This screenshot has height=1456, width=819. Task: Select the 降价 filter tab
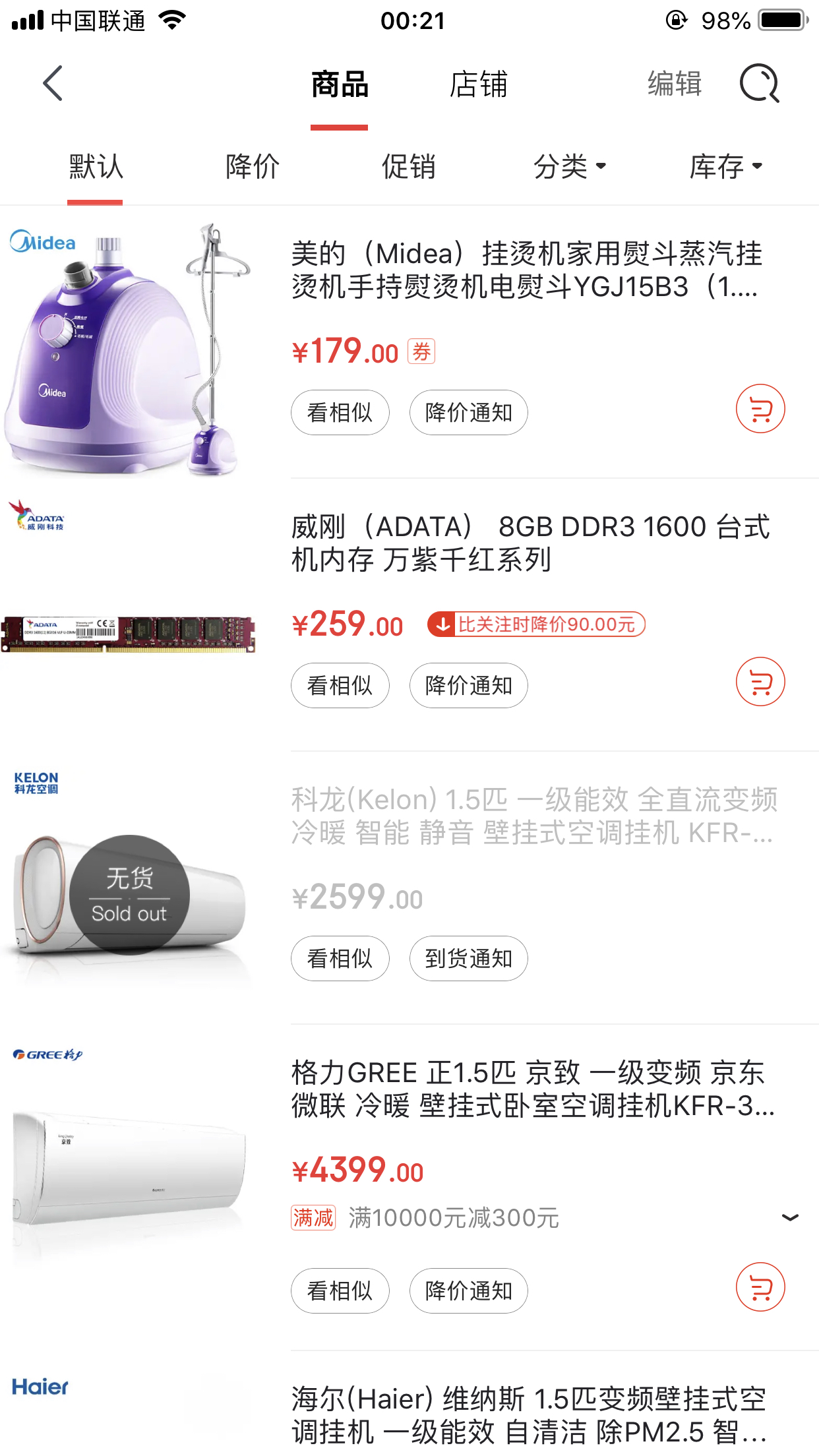click(253, 167)
